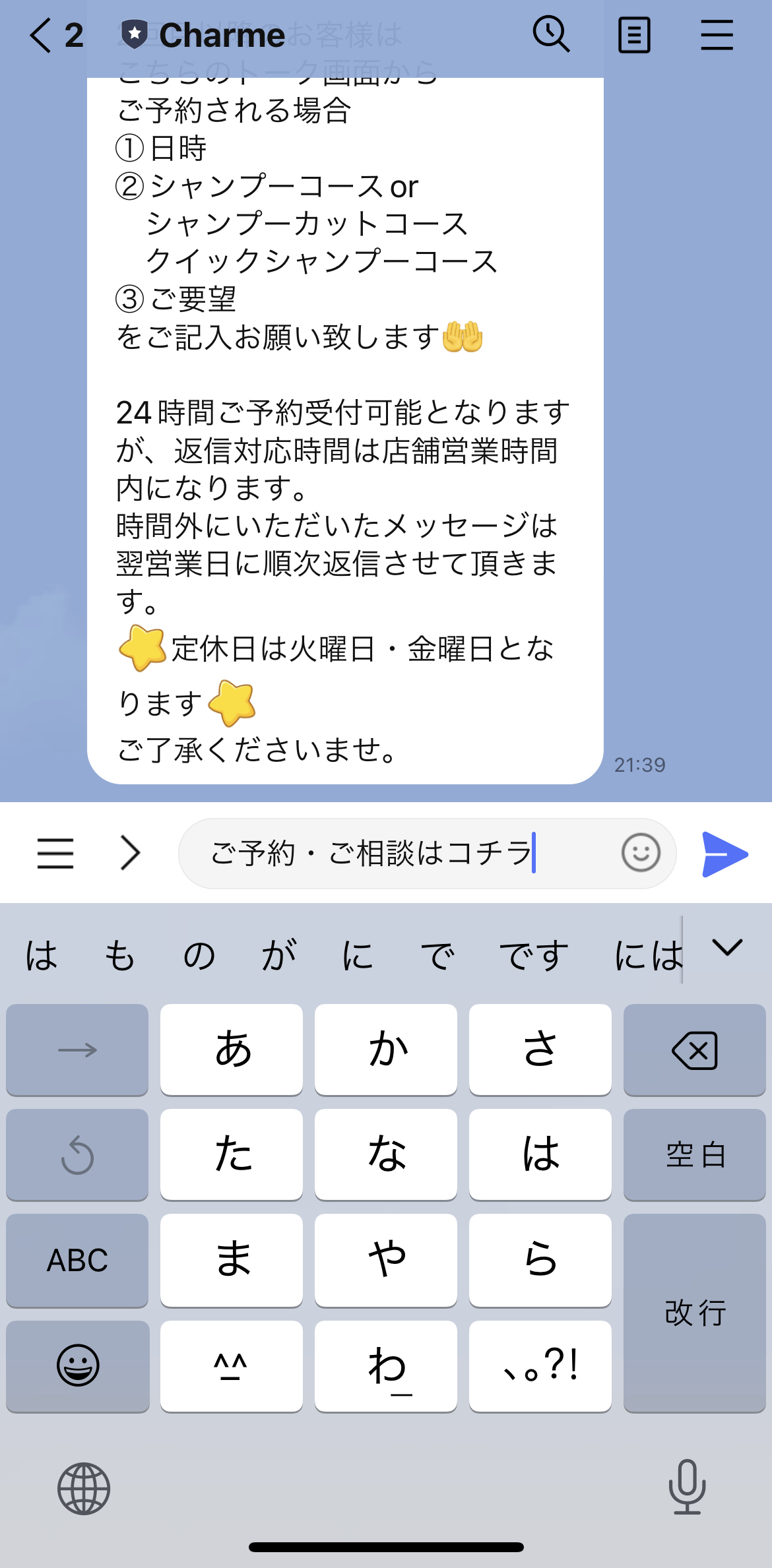Open the rich menu beside the input bar

click(55, 853)
